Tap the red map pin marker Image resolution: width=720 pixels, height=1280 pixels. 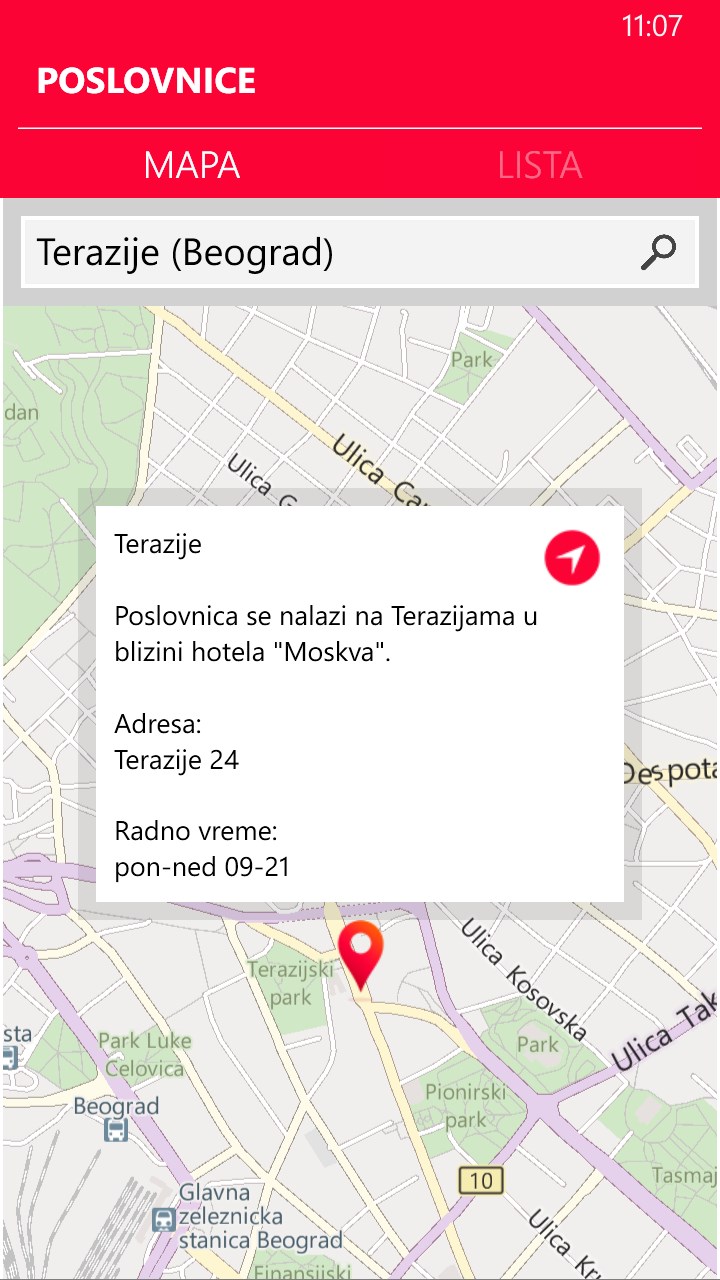tap(360, 953)
